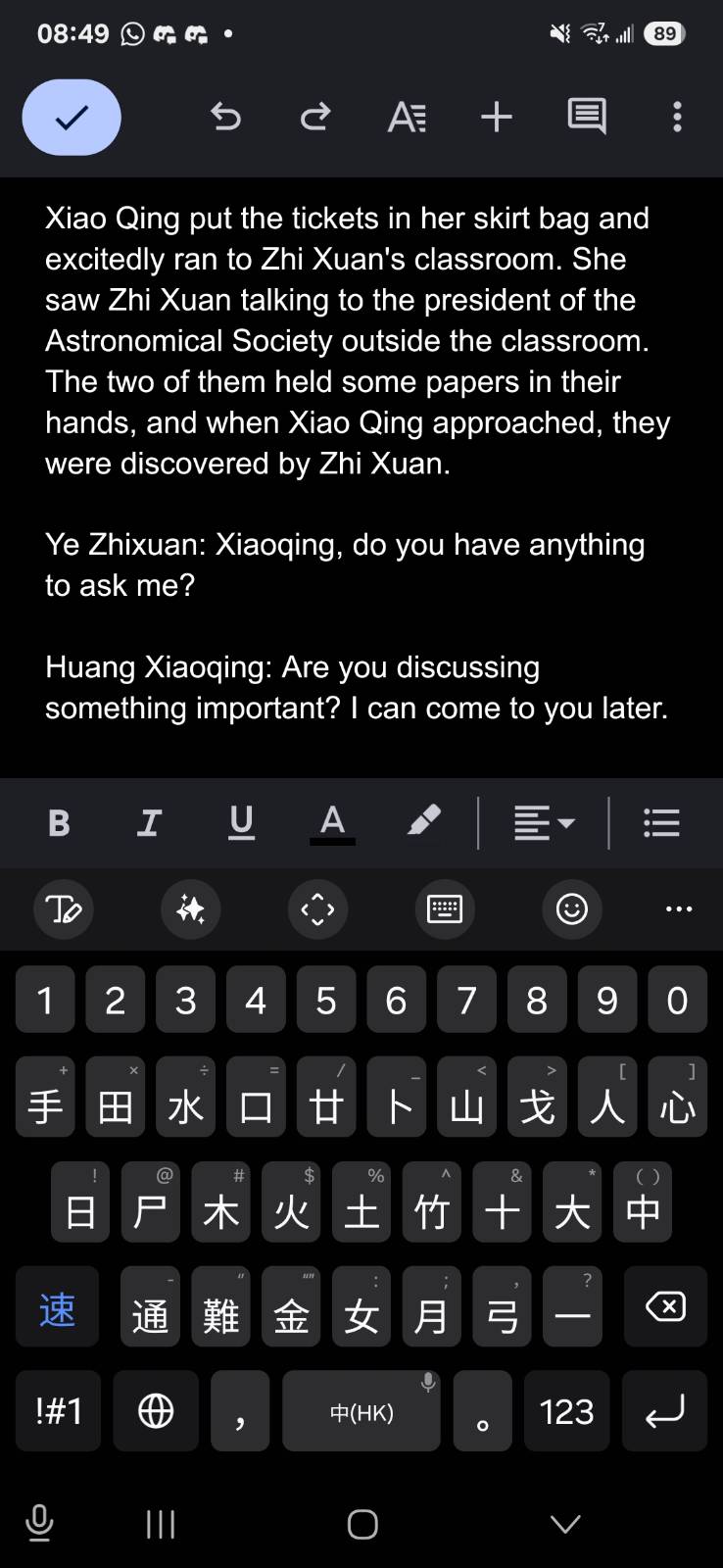Change the text color
The height and width of the screenshot is (1568, 723).
coord(332,822)
